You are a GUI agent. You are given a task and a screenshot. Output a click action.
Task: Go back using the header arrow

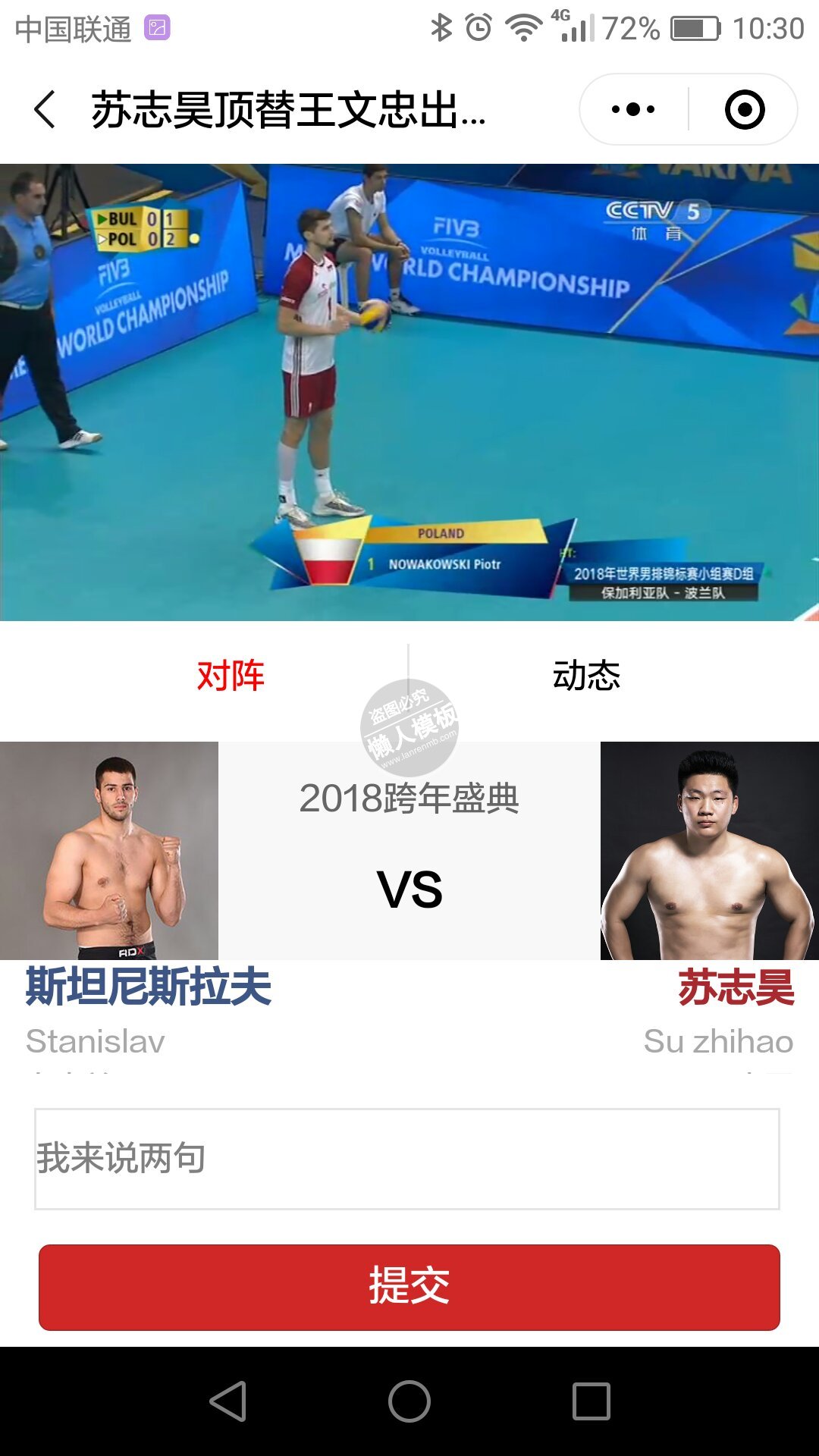tap(45, 109)
